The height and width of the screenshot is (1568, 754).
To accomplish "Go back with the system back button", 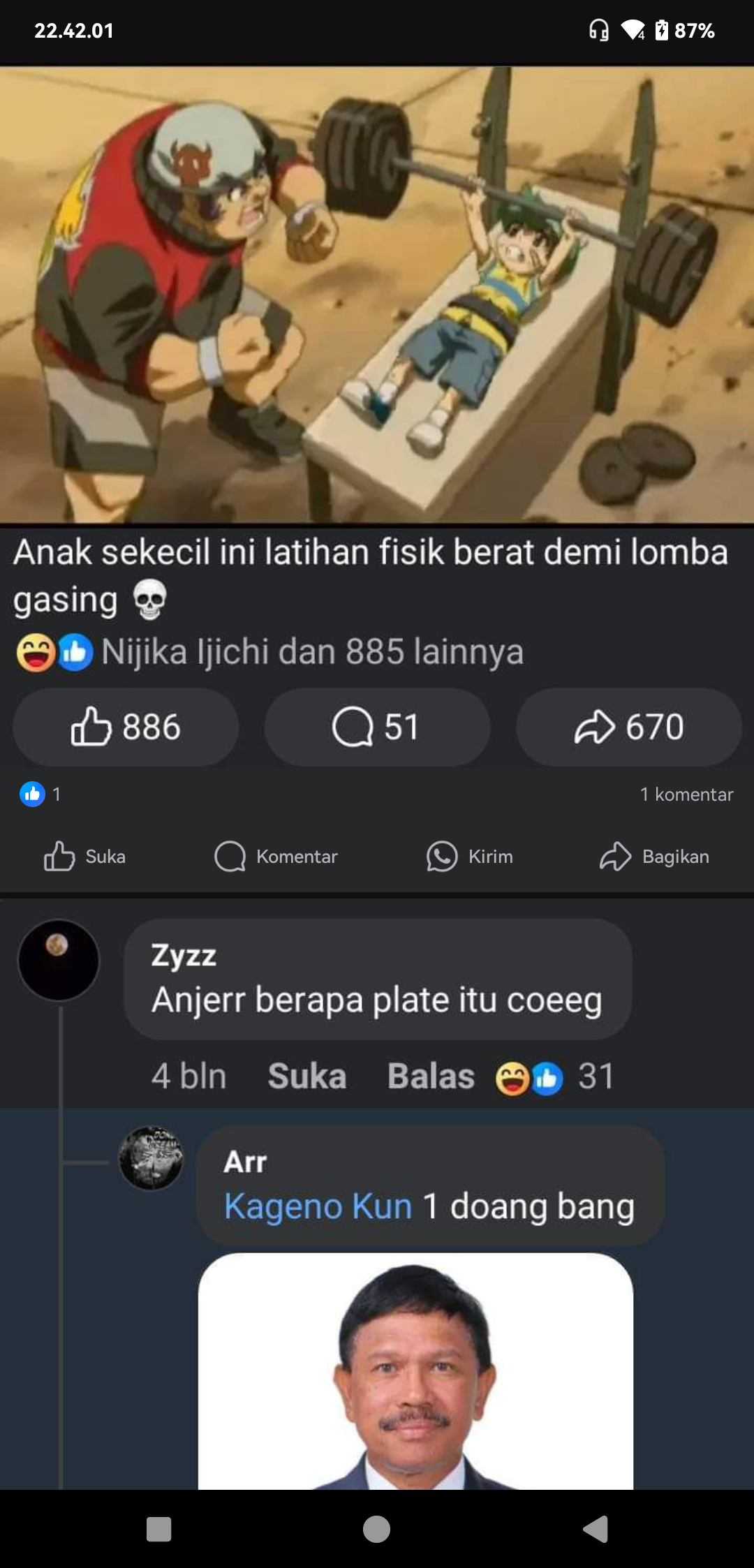I will [x=596, y=1529].
